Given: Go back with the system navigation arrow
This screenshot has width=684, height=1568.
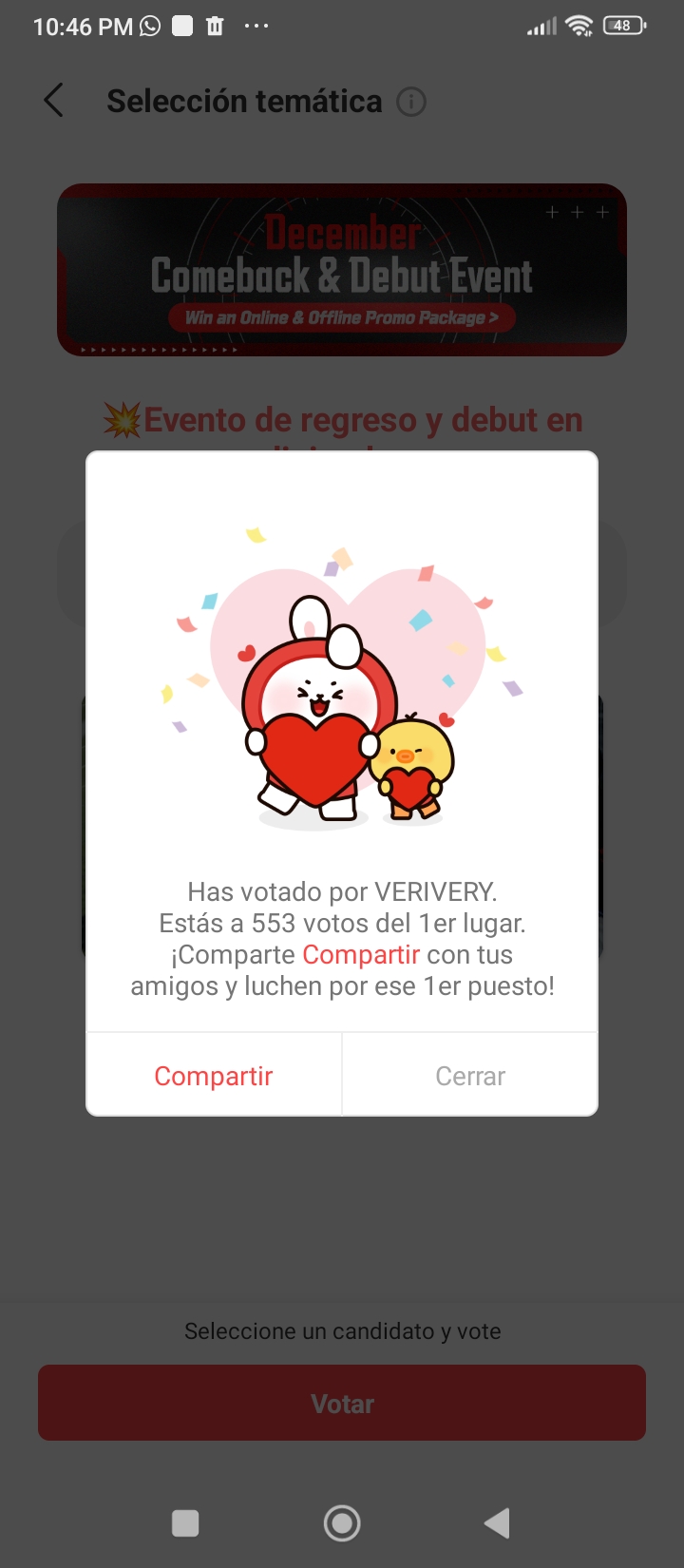Looking at the screenshot, I should point(497,1523).
